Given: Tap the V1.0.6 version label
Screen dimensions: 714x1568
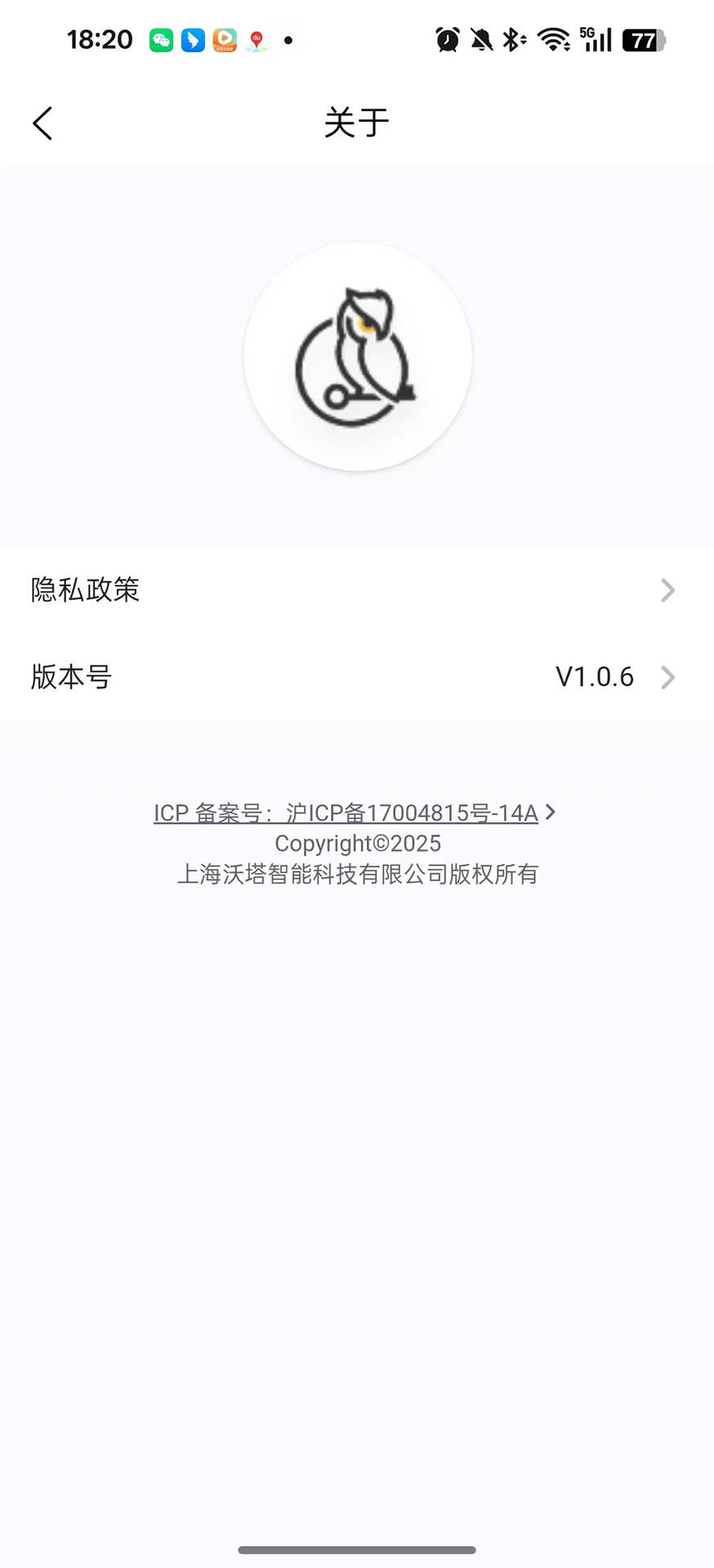Looking at the screenshot, I should (596, 677).
